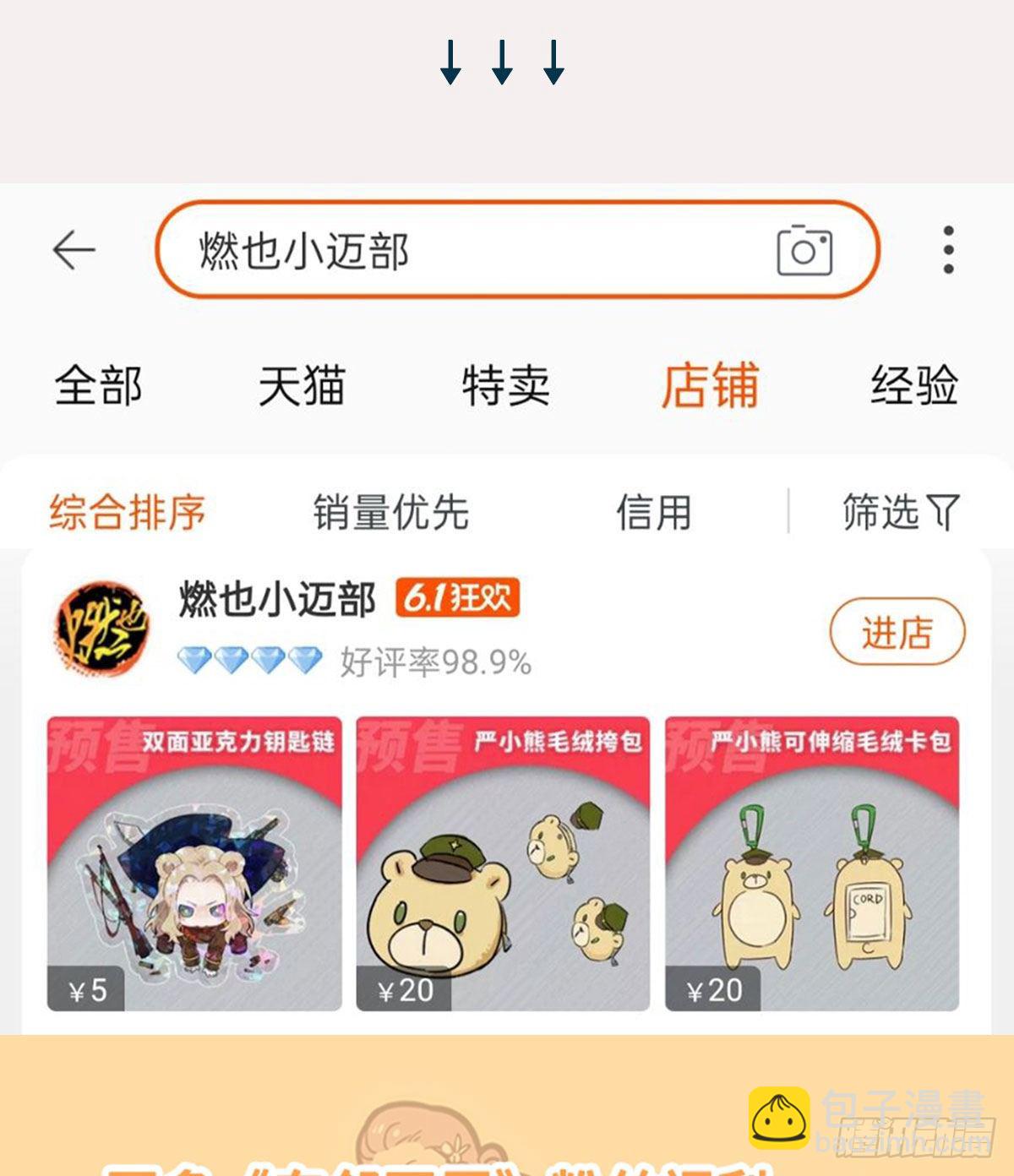Open the 筛选 filter panel
Screen dimensions: 1014x1176
pos(898,509)
